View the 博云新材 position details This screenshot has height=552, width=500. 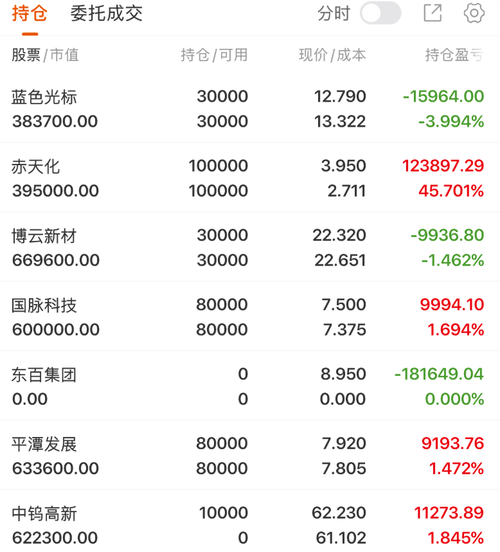click(250, 247)
